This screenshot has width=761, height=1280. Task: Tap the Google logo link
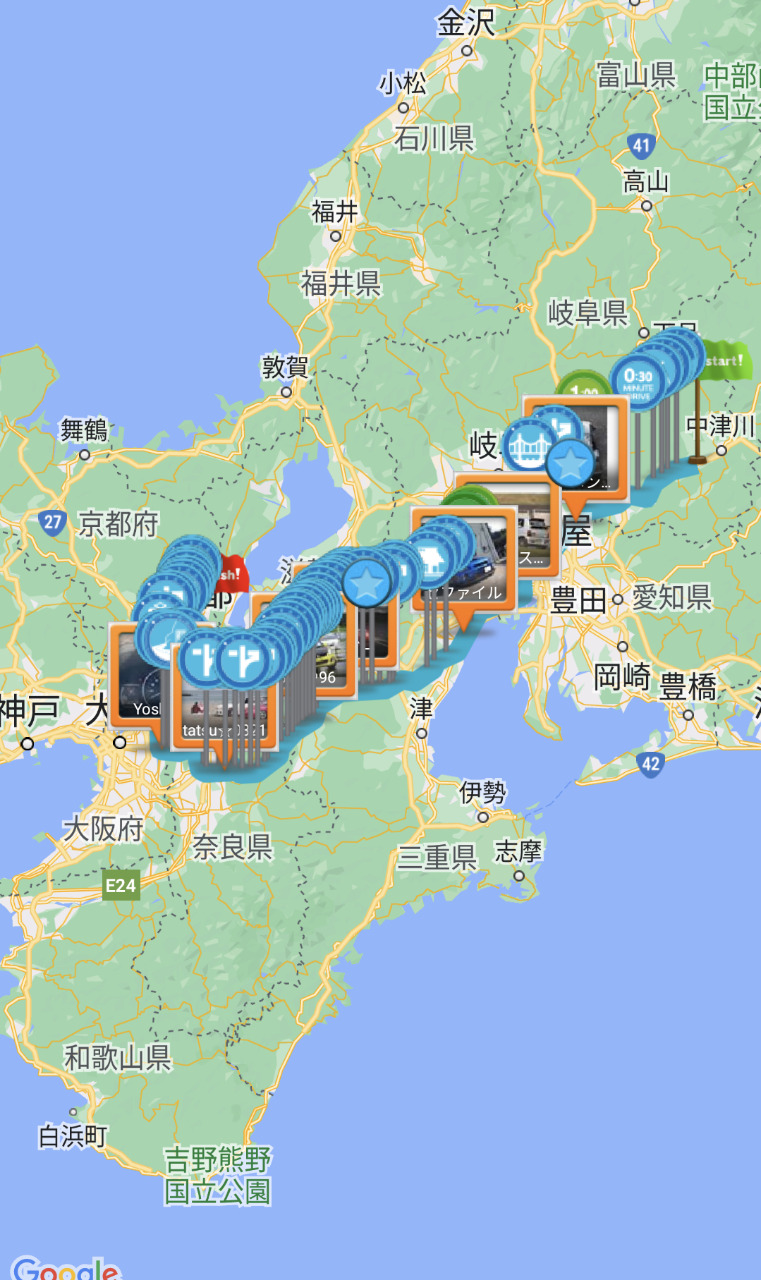[66, 1267]
